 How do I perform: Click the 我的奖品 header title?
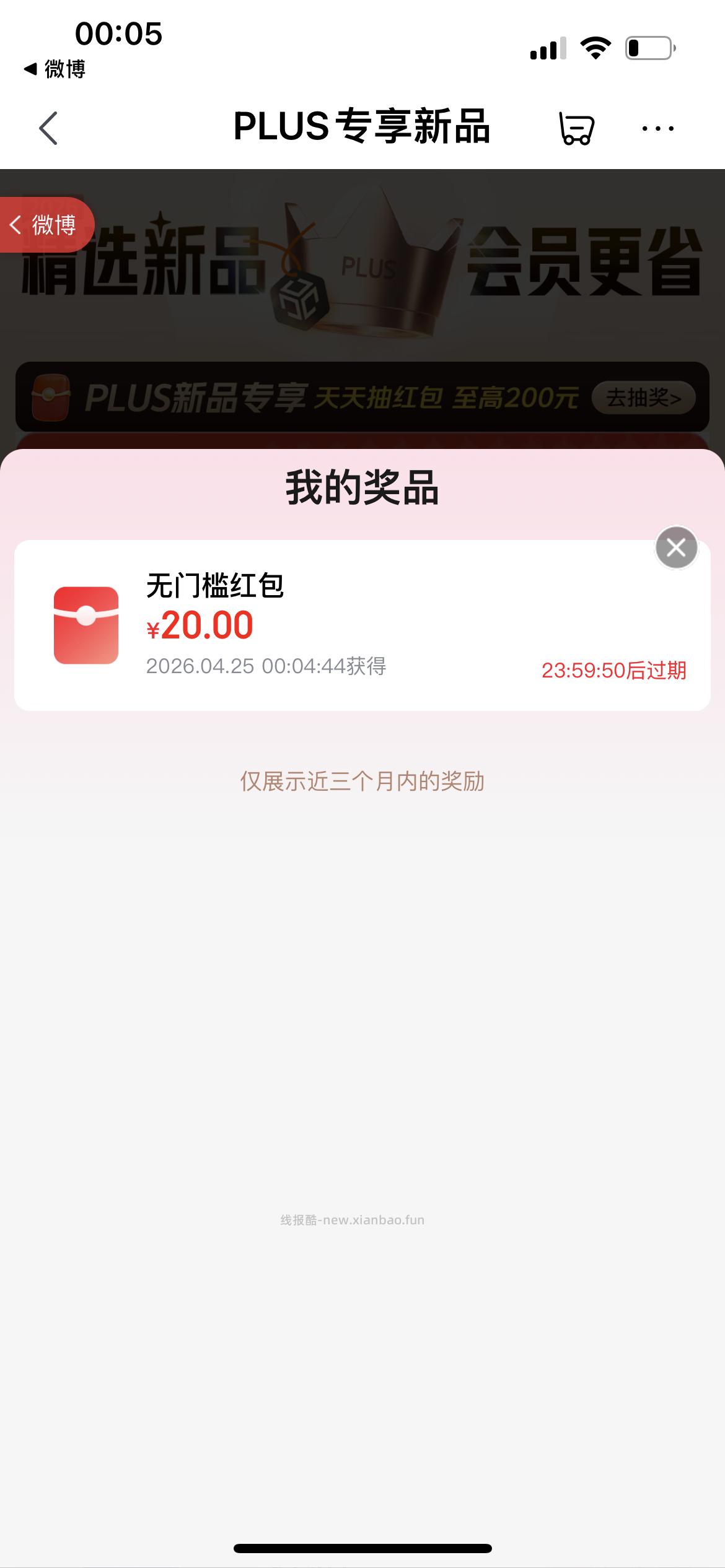[x=362, y=489]
